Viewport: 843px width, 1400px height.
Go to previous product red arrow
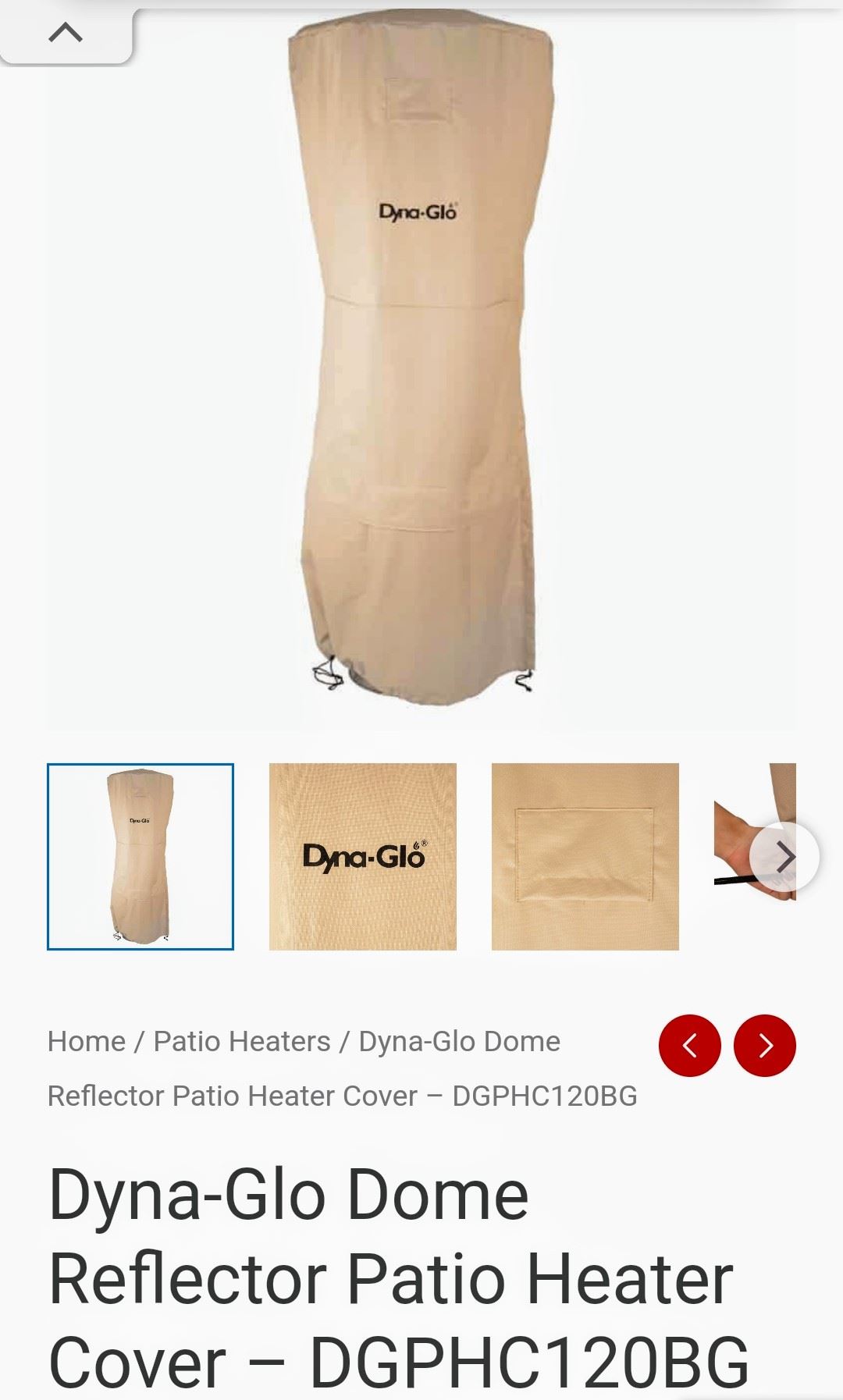point(690,1046)
